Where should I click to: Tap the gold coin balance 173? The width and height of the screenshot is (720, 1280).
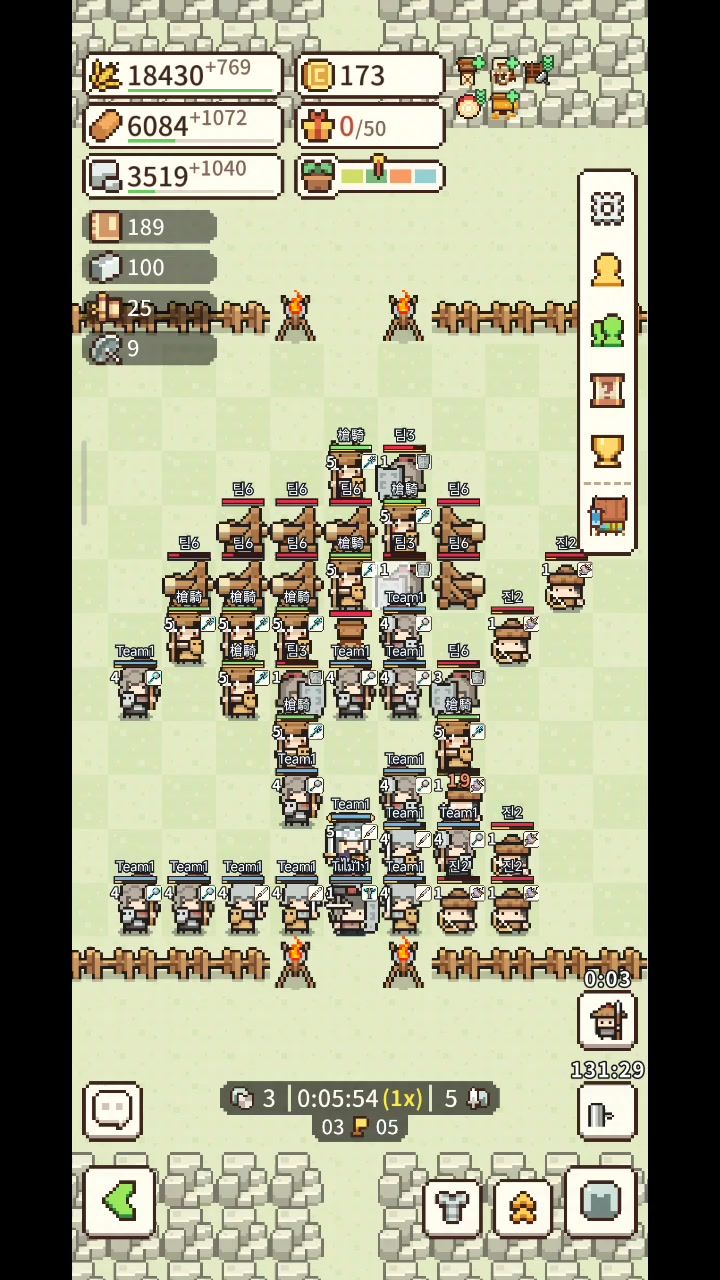[369, 75]
